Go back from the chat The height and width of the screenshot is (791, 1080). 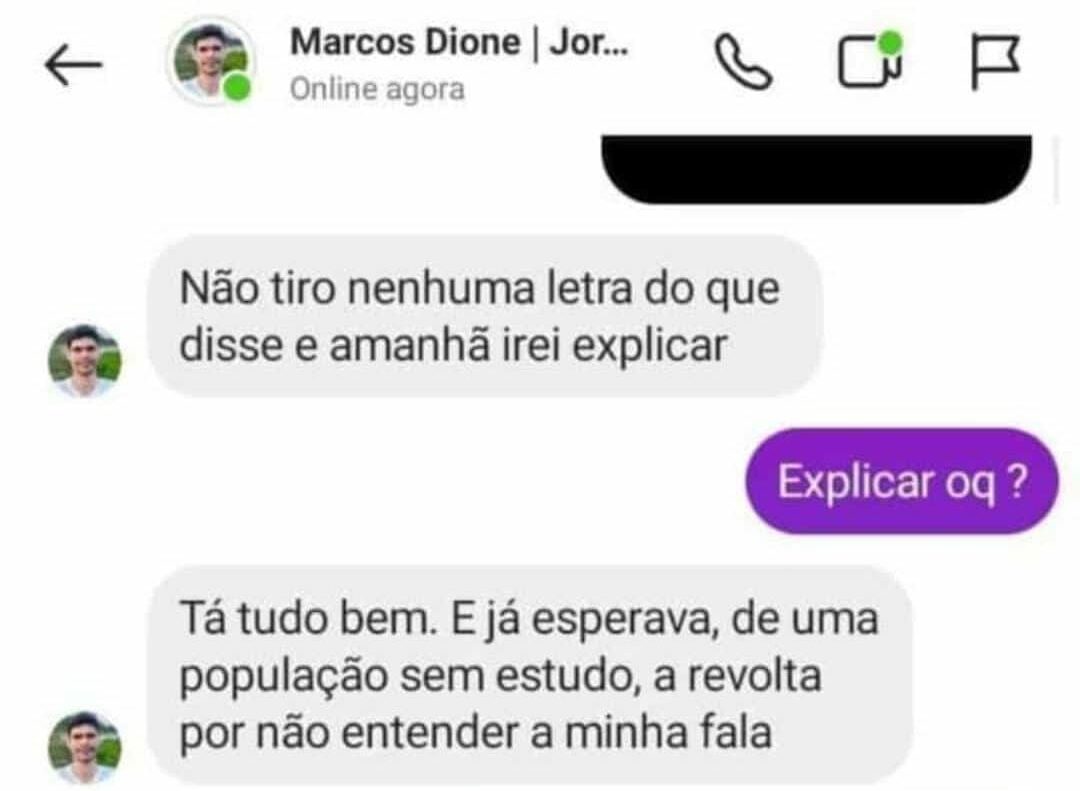click(73, 64)
